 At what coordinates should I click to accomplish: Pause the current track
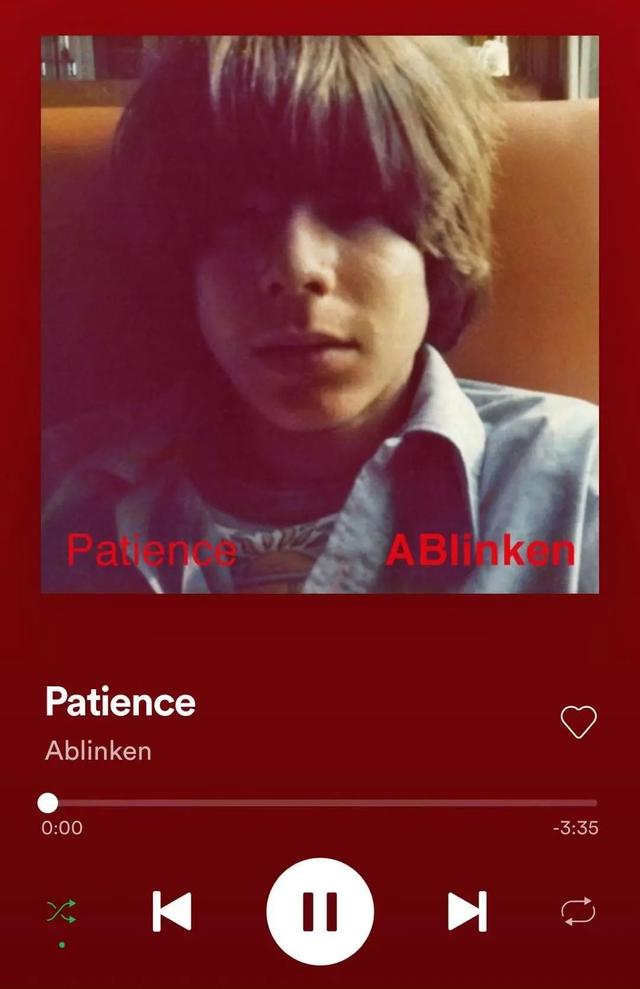coord(320,911)
